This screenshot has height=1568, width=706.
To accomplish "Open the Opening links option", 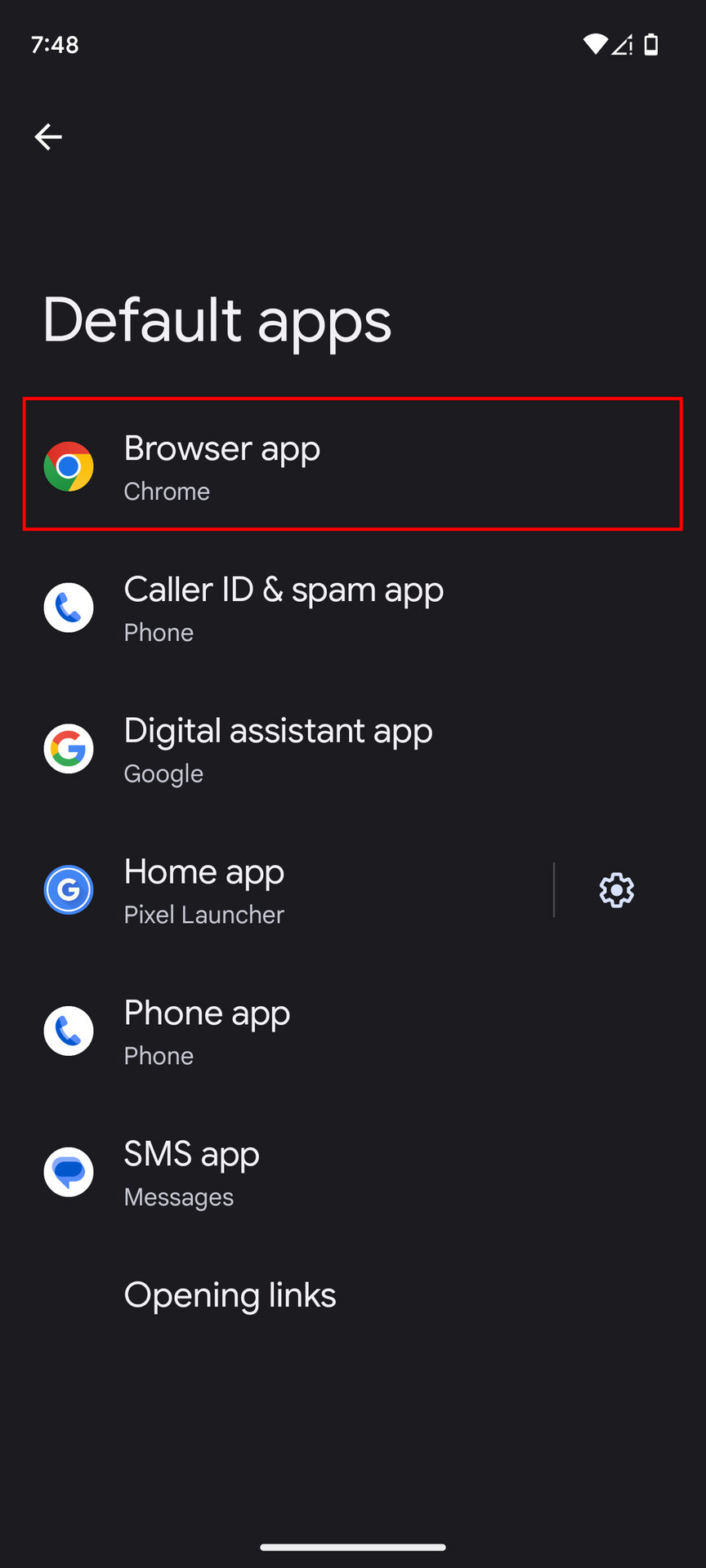I will (x=353, y=1295).
